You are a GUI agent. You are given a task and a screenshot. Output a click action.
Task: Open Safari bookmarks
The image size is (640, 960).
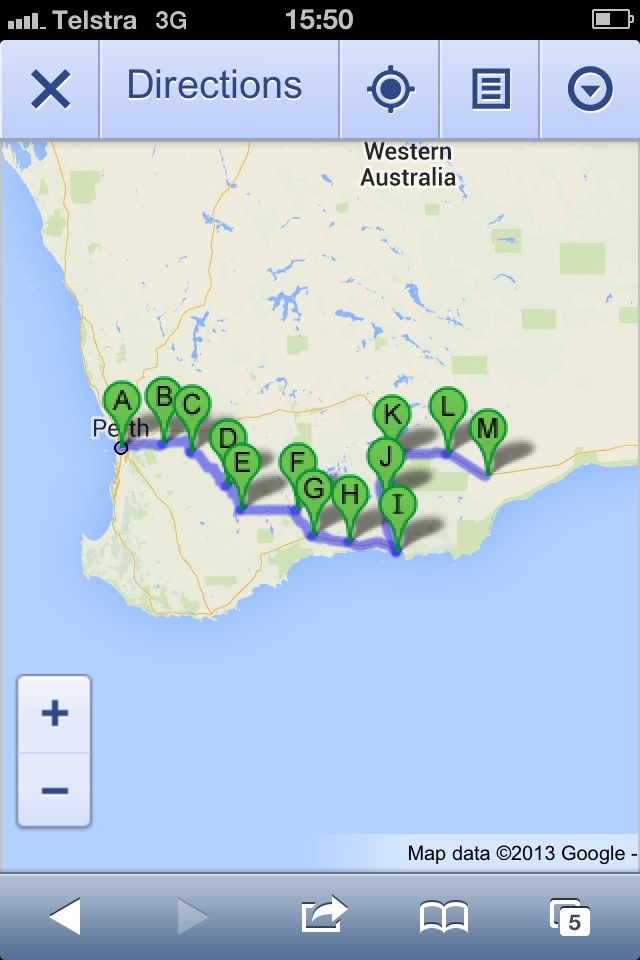[x=443, y=916]
